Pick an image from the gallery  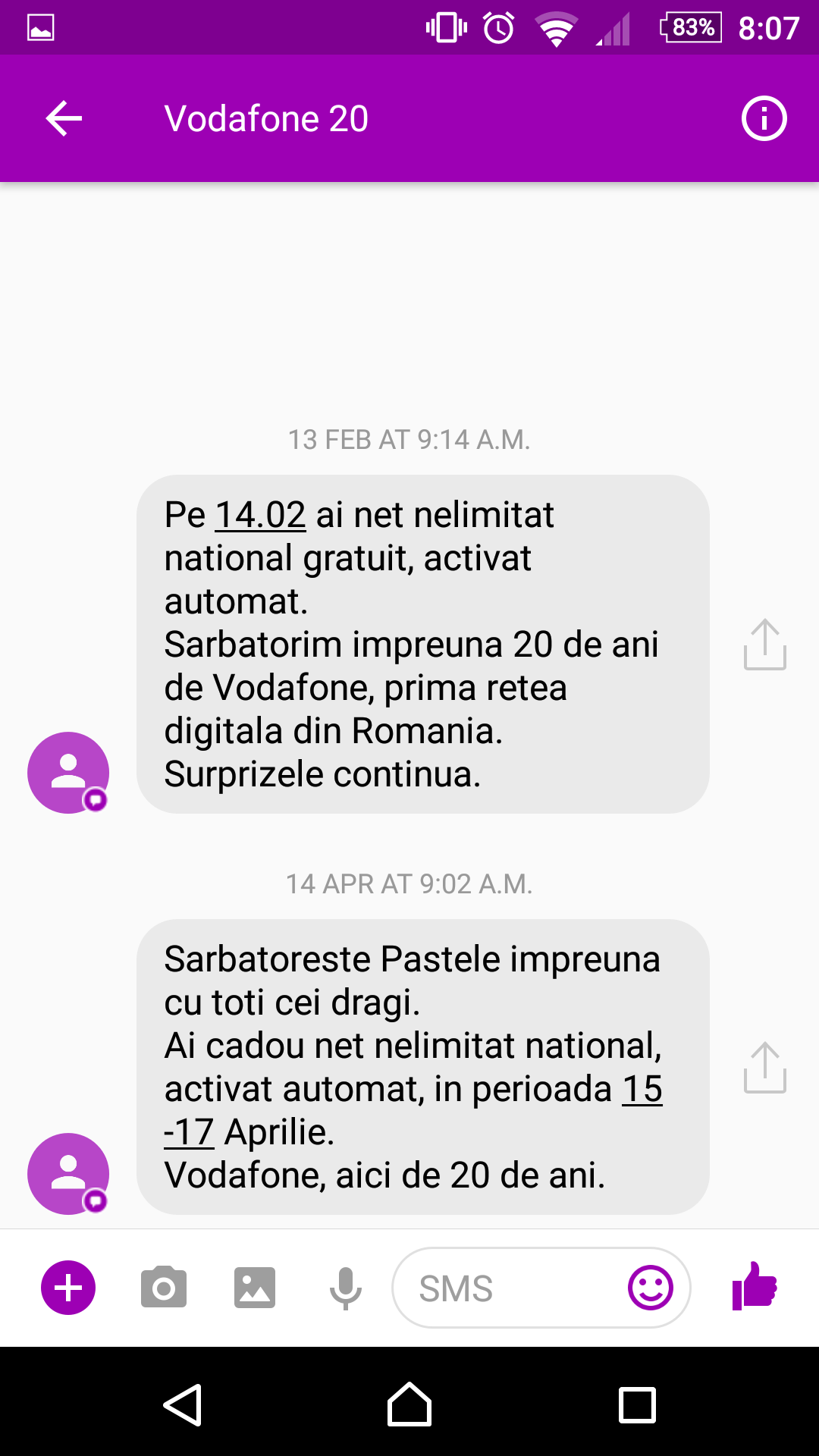point(255,1288)
